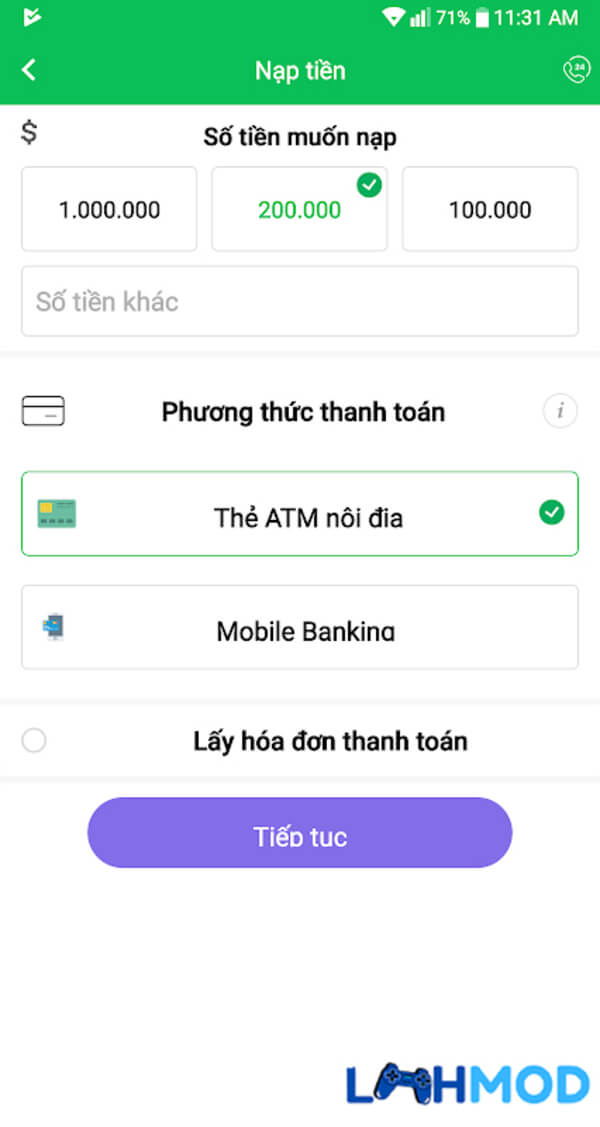Image resolution: width=600 pixels, height=1127 pixels.
Task: Tap the Tiếp tục button
Action: [299, 833]
